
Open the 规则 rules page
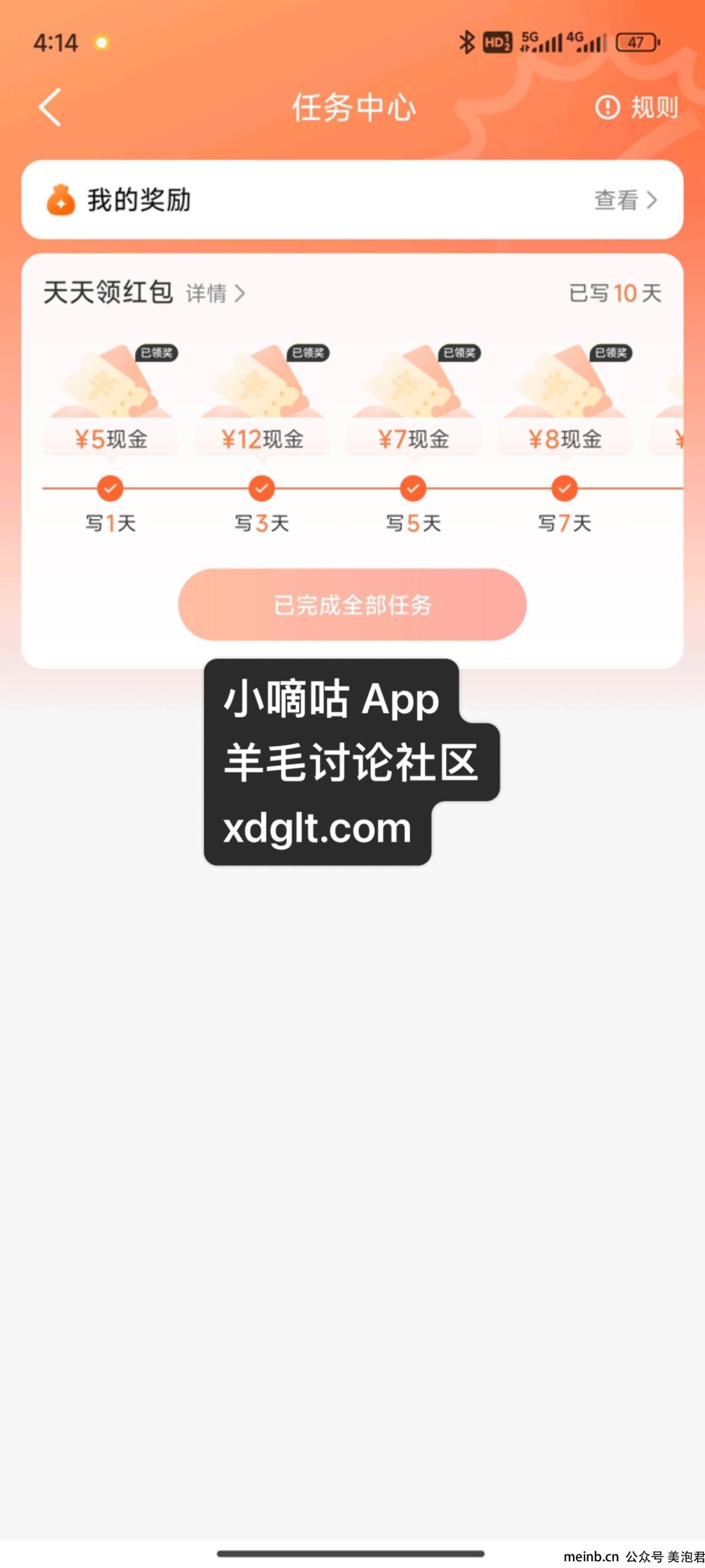(x=637, y=107)
